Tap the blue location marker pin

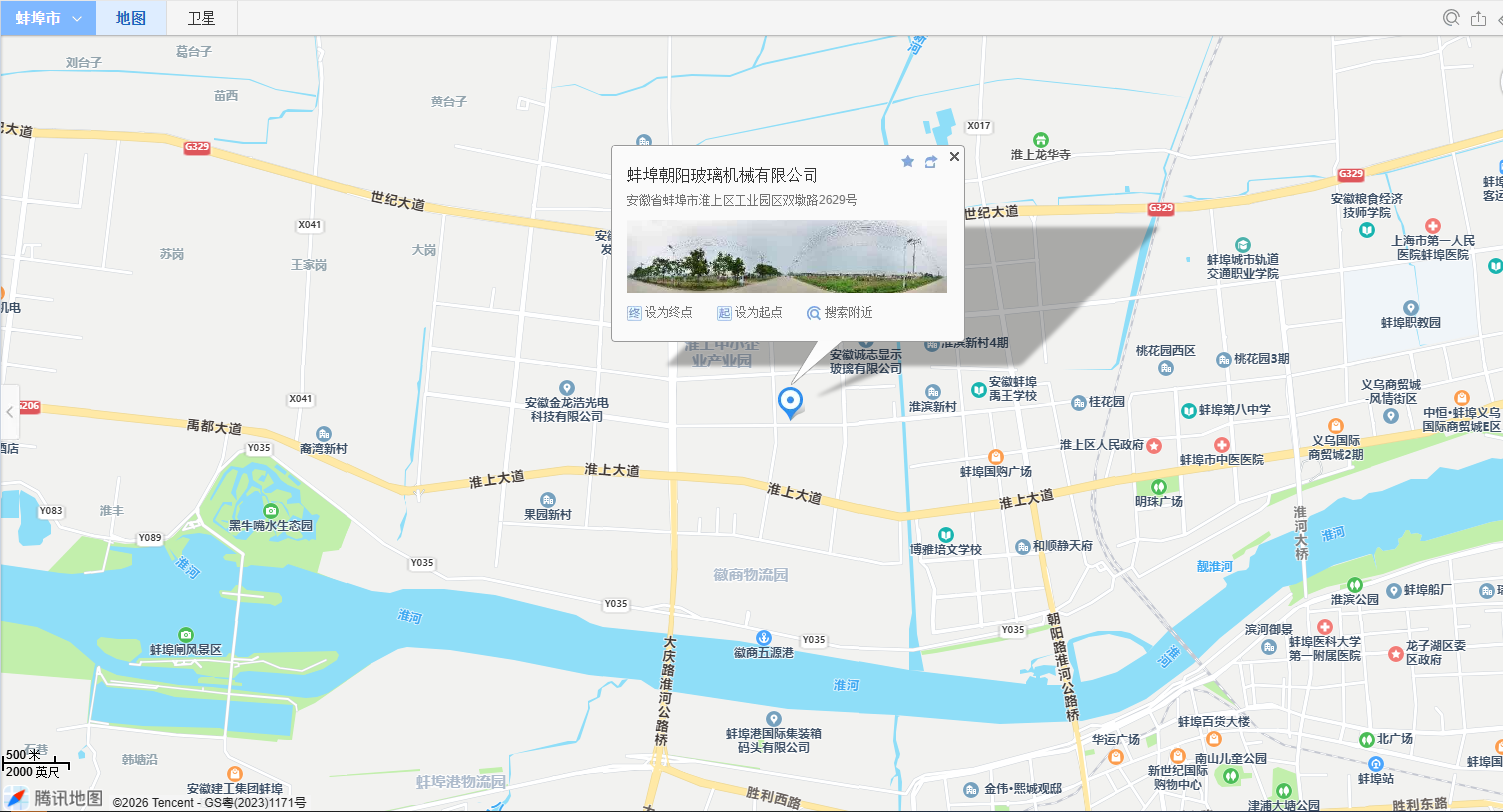pos(791,401)
